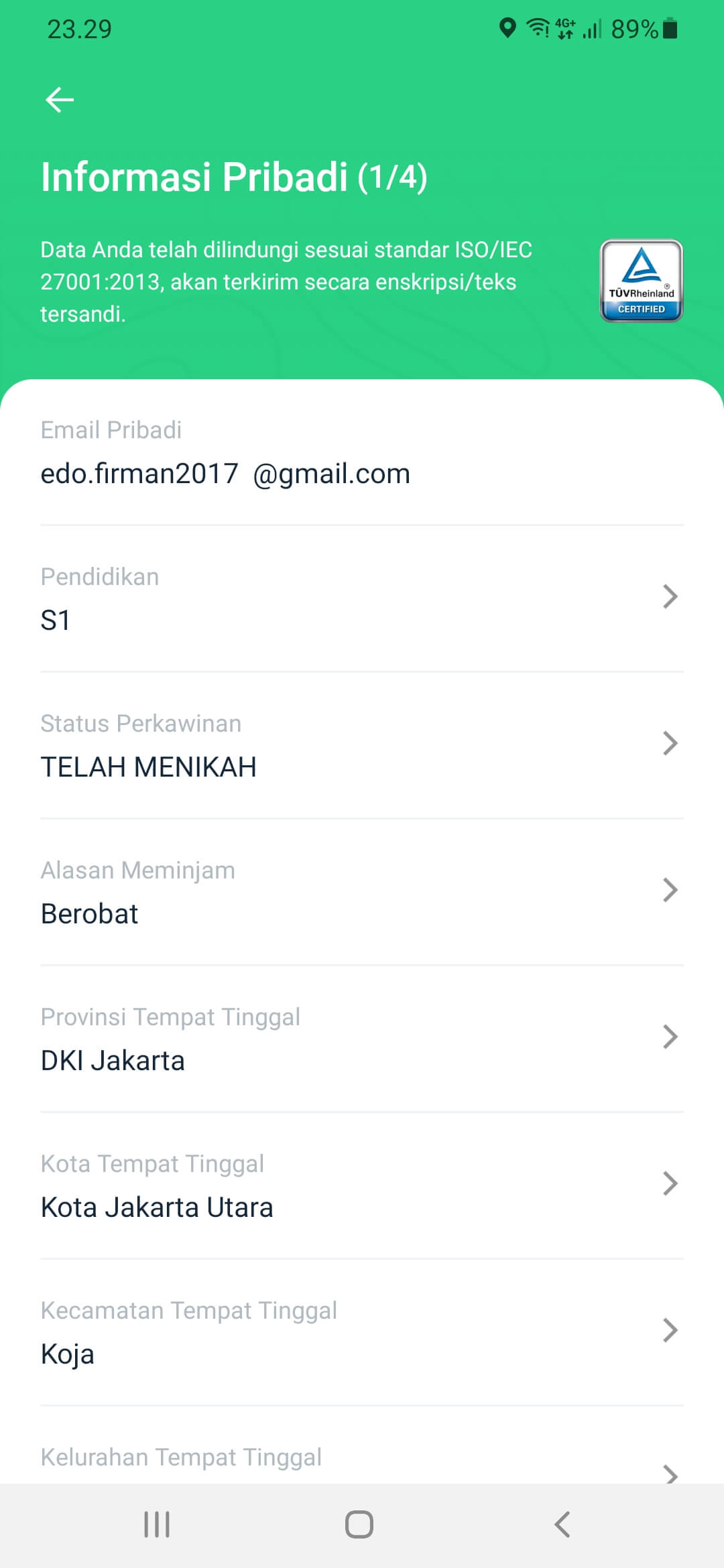Edit the Email Pribadi field
724x1568 pixels.
[225, 474]
